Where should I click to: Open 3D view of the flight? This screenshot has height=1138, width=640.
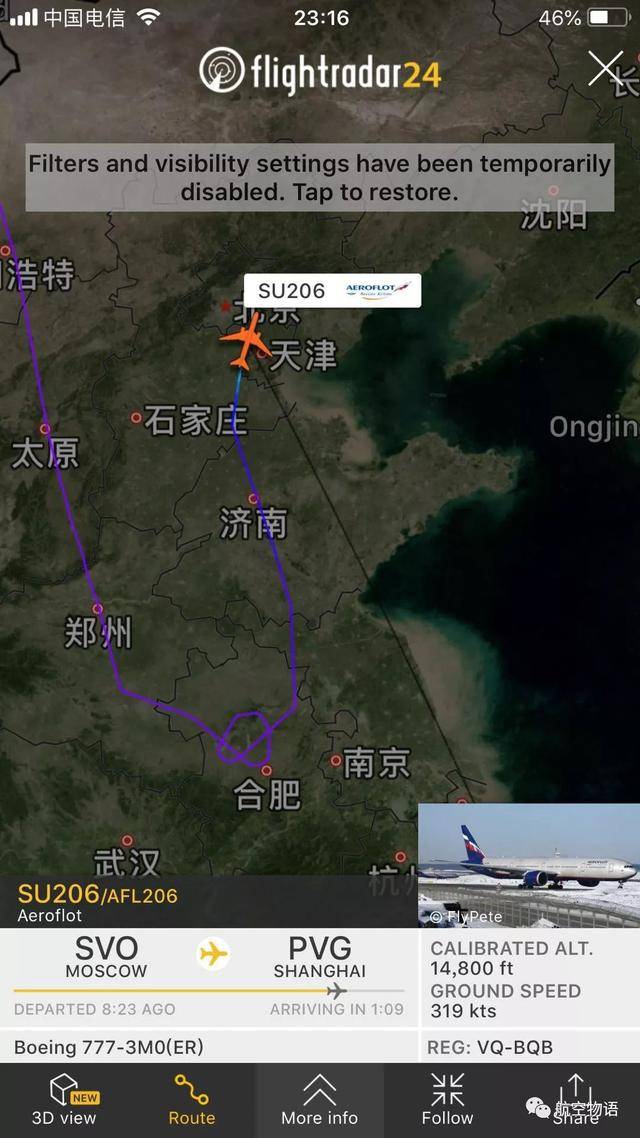(64, 1099)
